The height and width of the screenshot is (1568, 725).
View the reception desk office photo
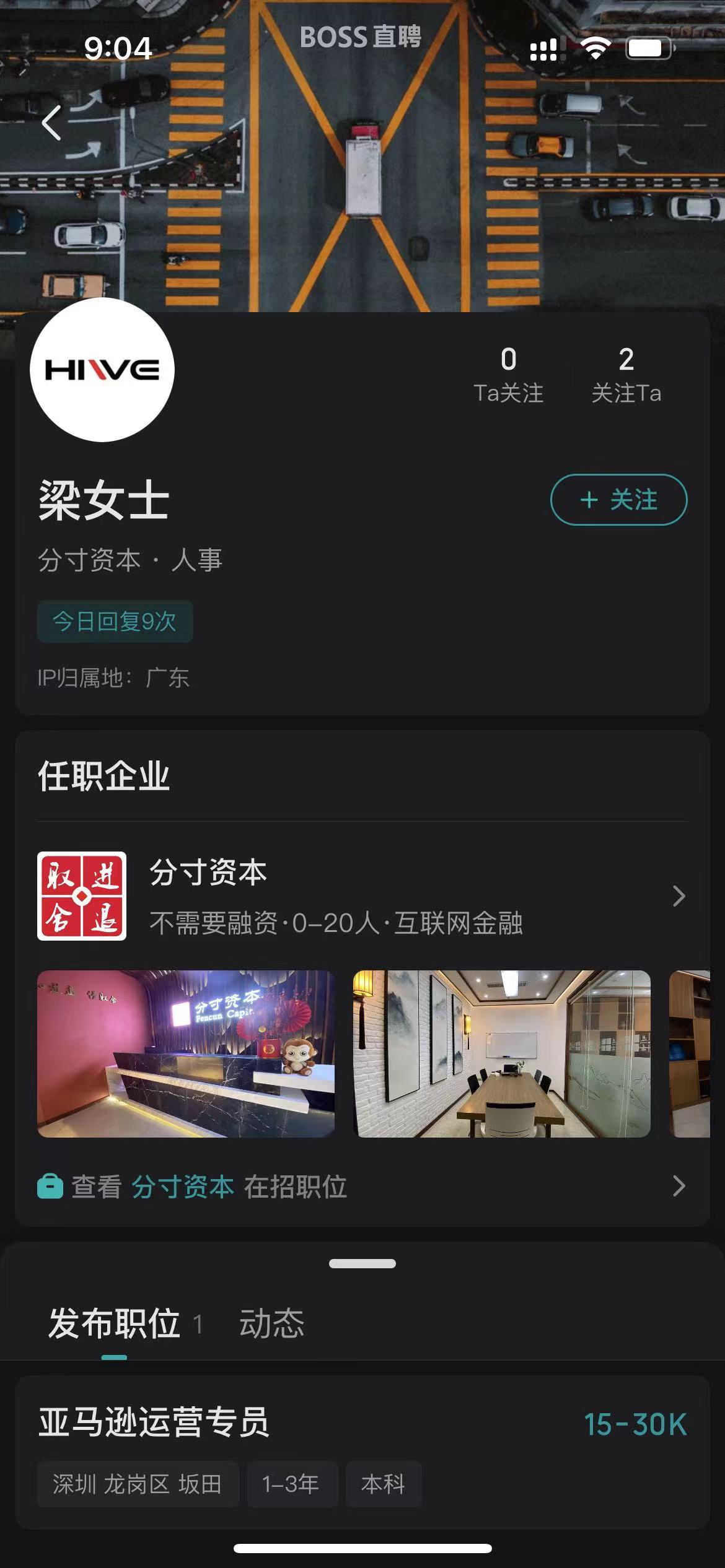coord(186,1053)
